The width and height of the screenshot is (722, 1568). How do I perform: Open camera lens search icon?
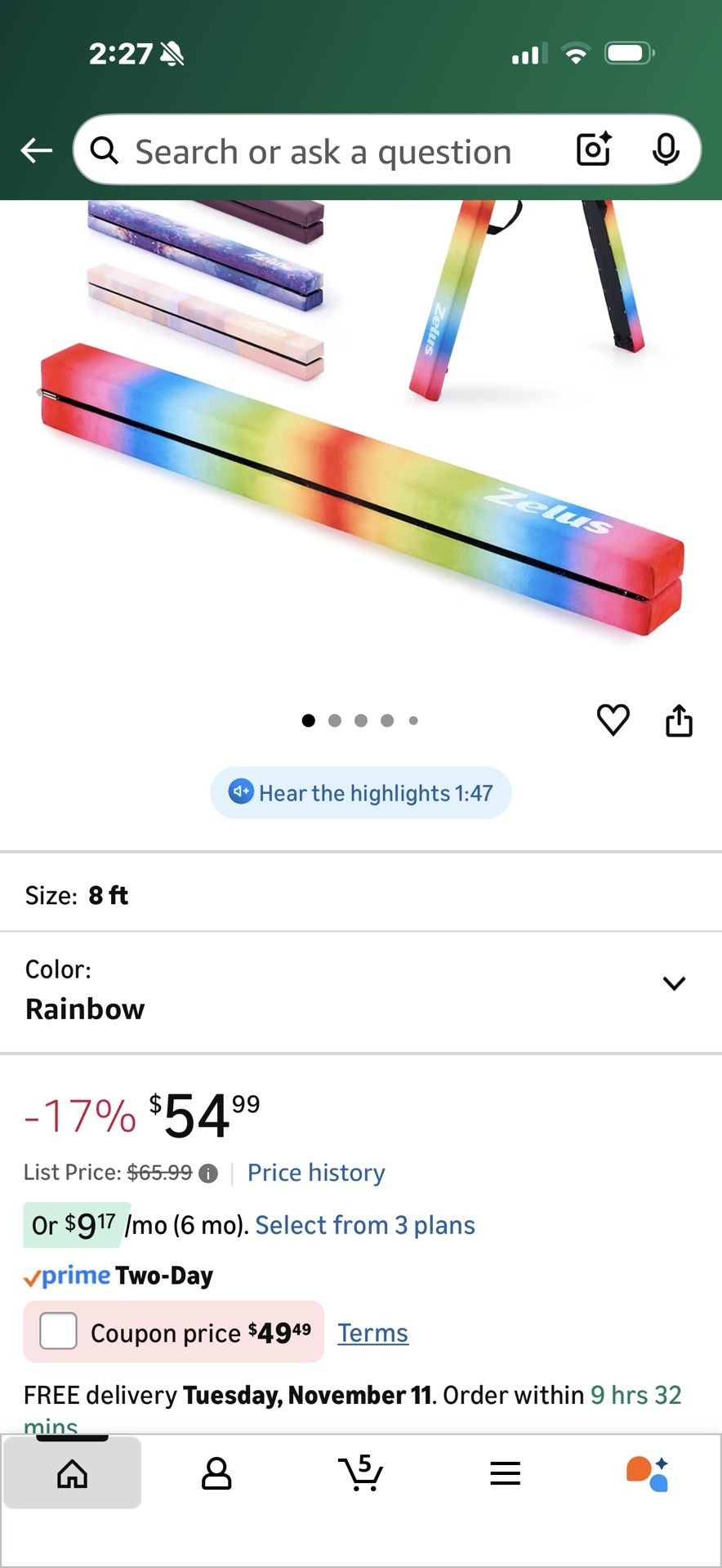(x=594, y=149)
